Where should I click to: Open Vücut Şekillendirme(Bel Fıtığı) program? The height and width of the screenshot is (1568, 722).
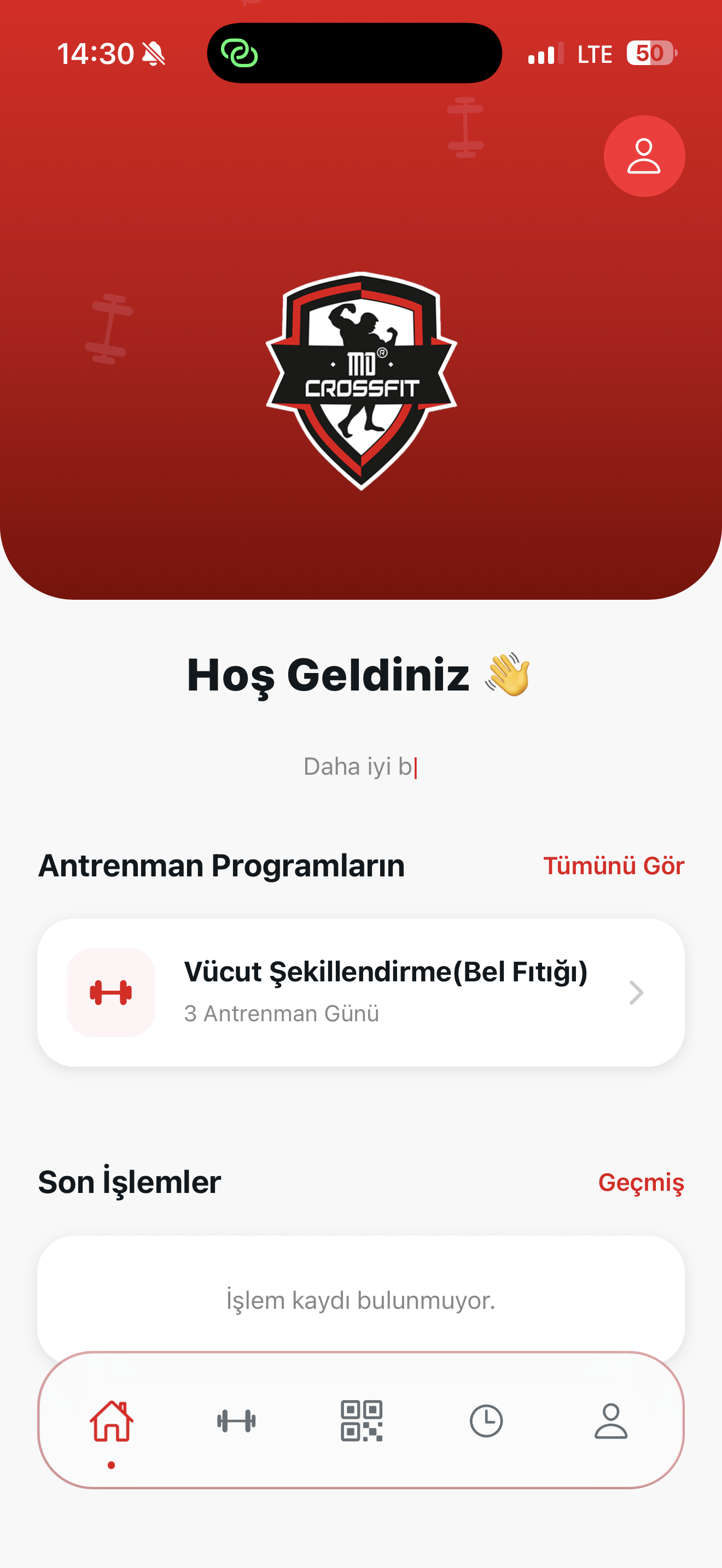point(360,992)
